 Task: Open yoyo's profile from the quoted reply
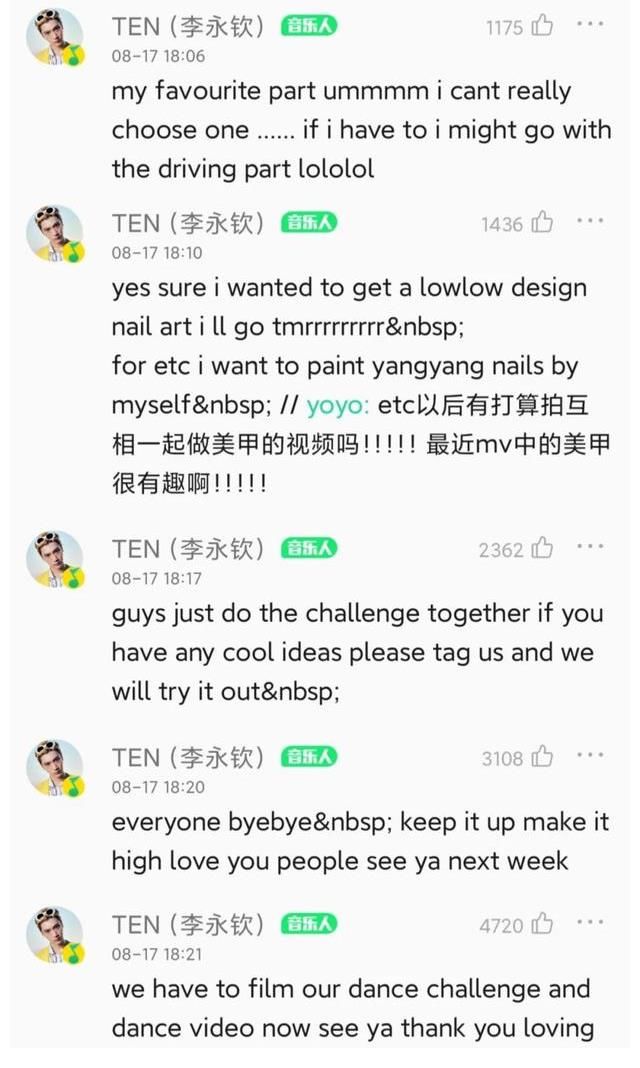click(338, 405)
